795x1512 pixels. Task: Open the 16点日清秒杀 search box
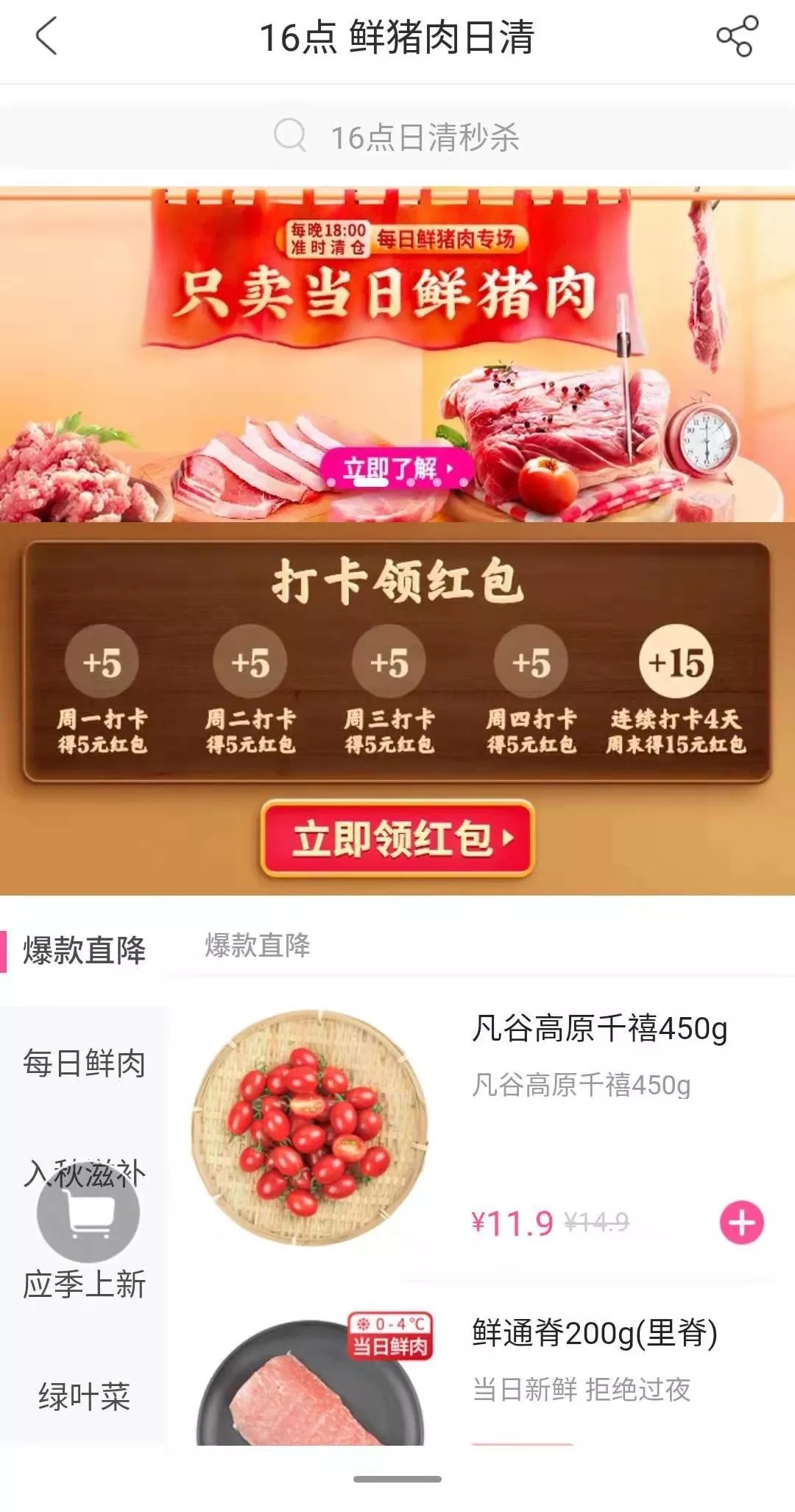pos(397,137)
